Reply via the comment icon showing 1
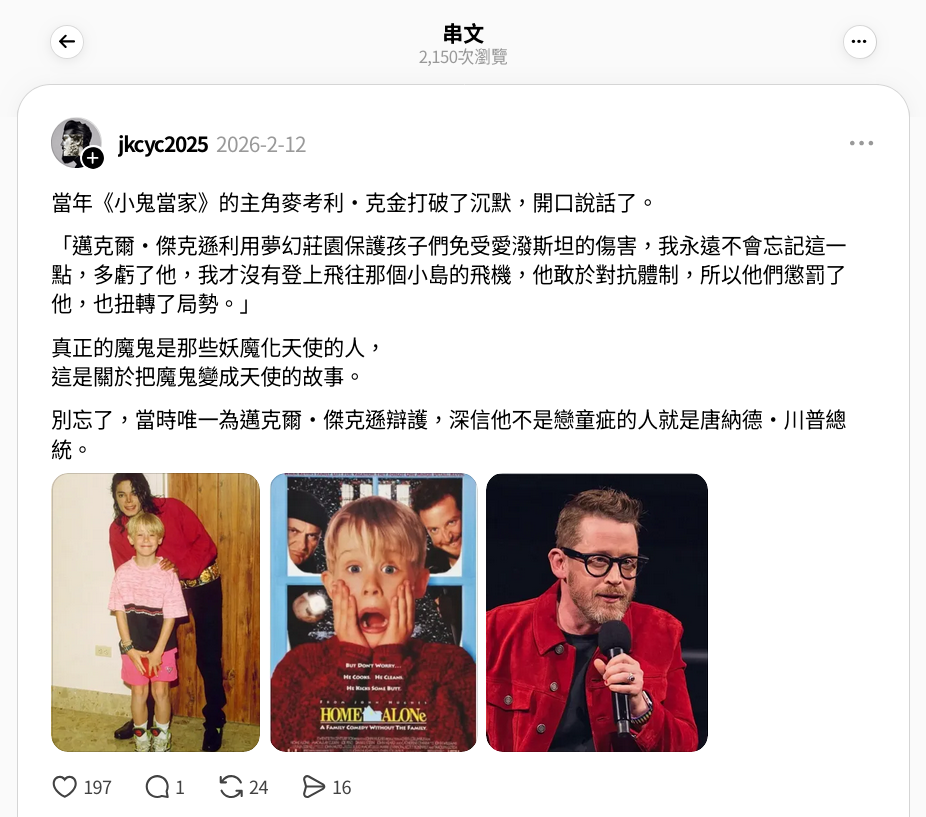Viewport: 926px width, 817px height. pyautogui.click(x=157, y=787)
